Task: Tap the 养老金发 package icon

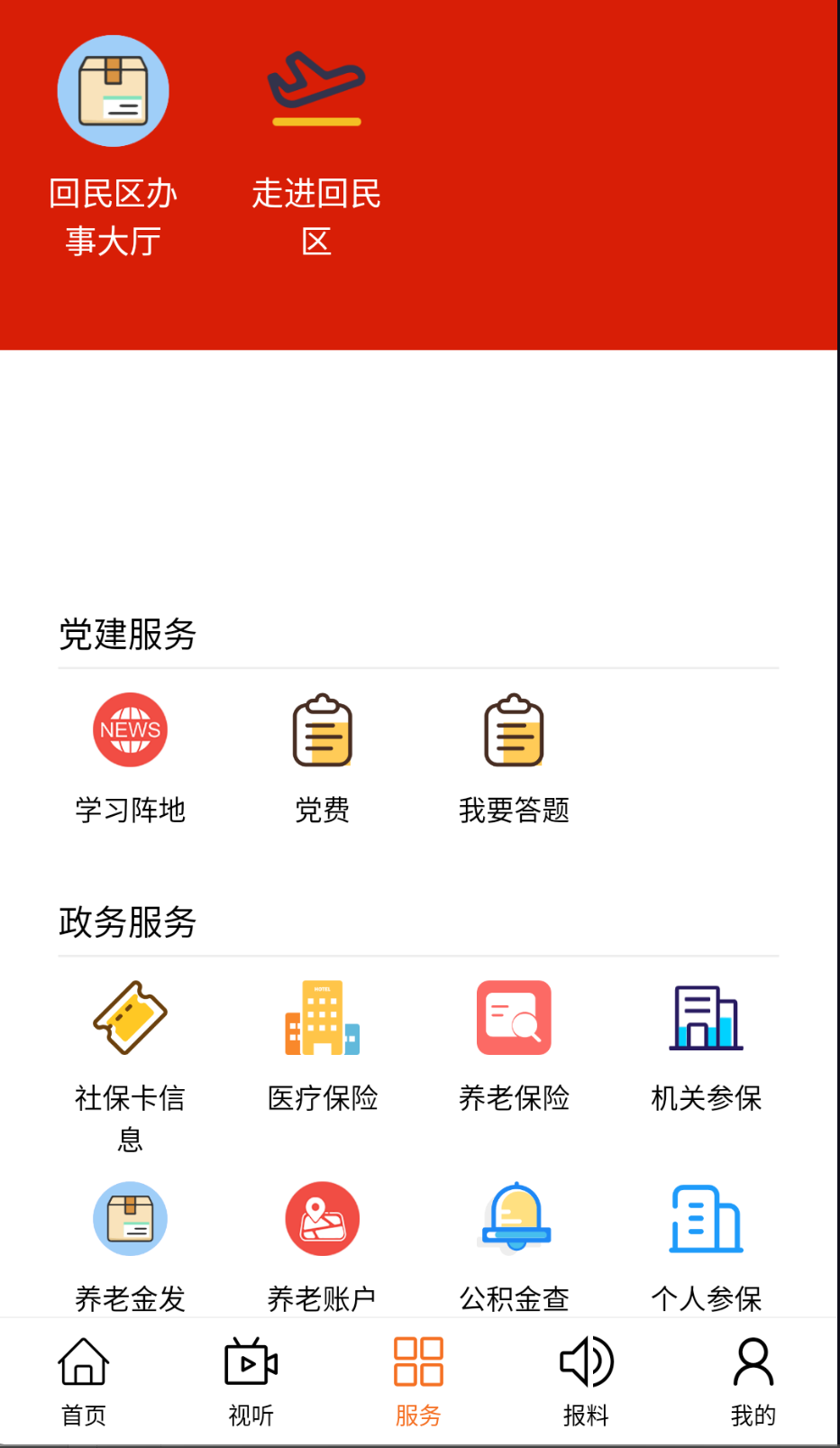Action: [x=130, y=1217]
